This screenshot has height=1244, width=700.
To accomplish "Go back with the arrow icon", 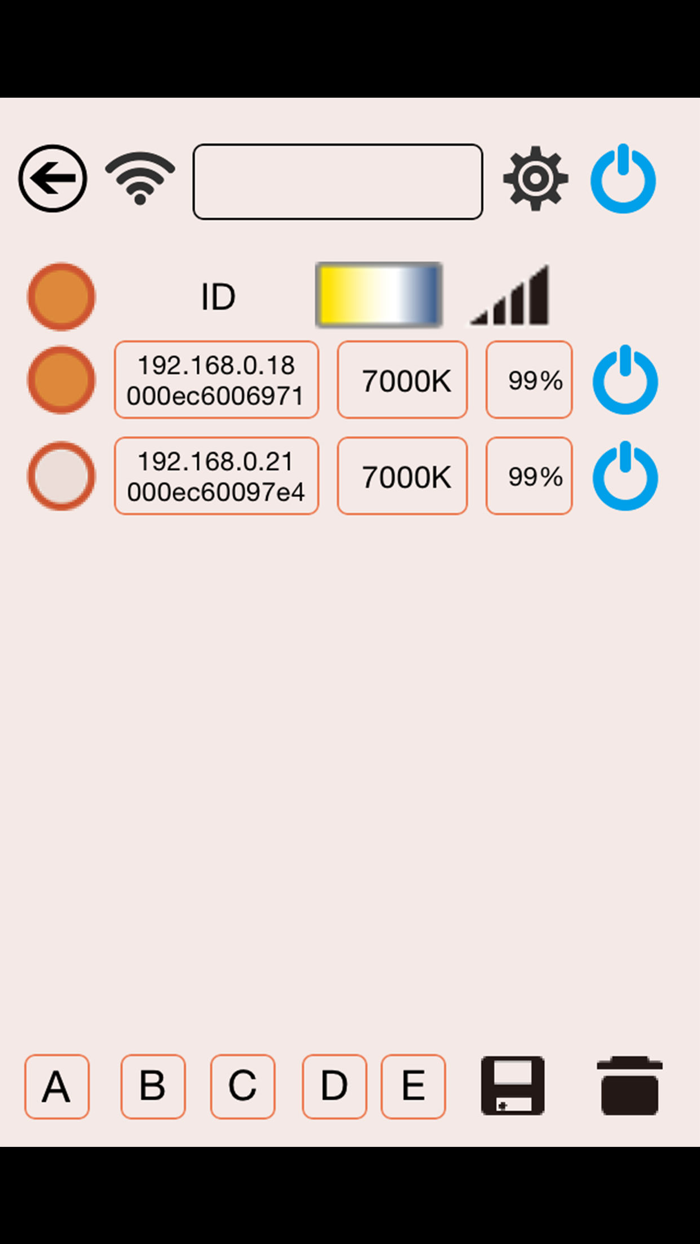I will pos(53,179).
